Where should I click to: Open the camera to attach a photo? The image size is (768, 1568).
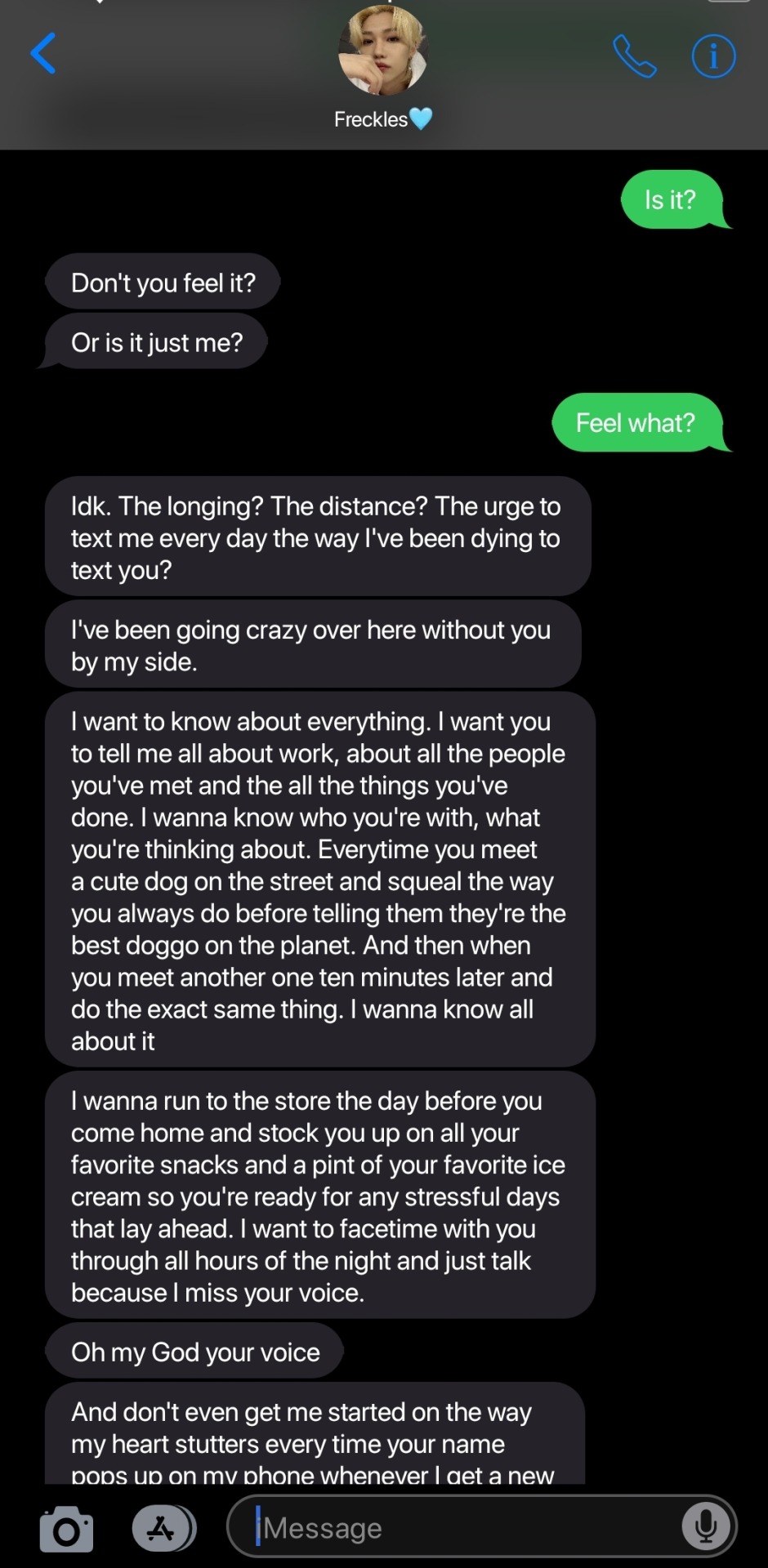click(x=66, y=1528)
